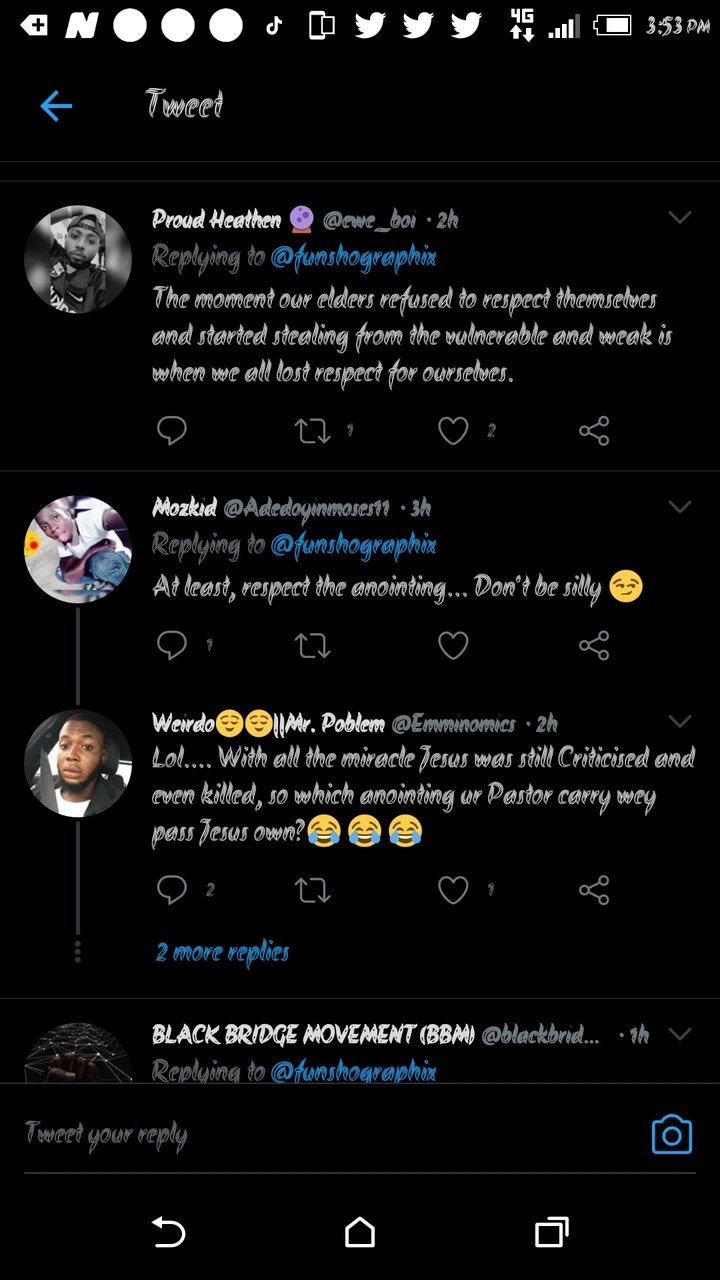Share Mozkid's tweet
Viewport: 720px width, 1280px height.
click(x=594, y=646)
